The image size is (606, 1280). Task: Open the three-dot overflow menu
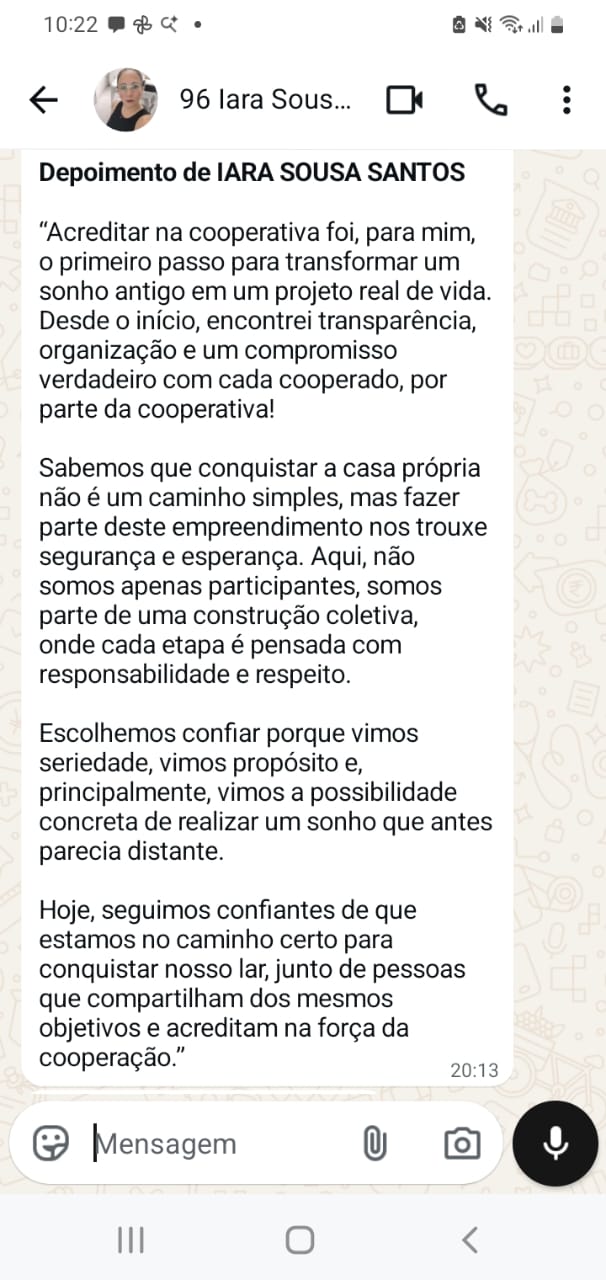[567, 100]
